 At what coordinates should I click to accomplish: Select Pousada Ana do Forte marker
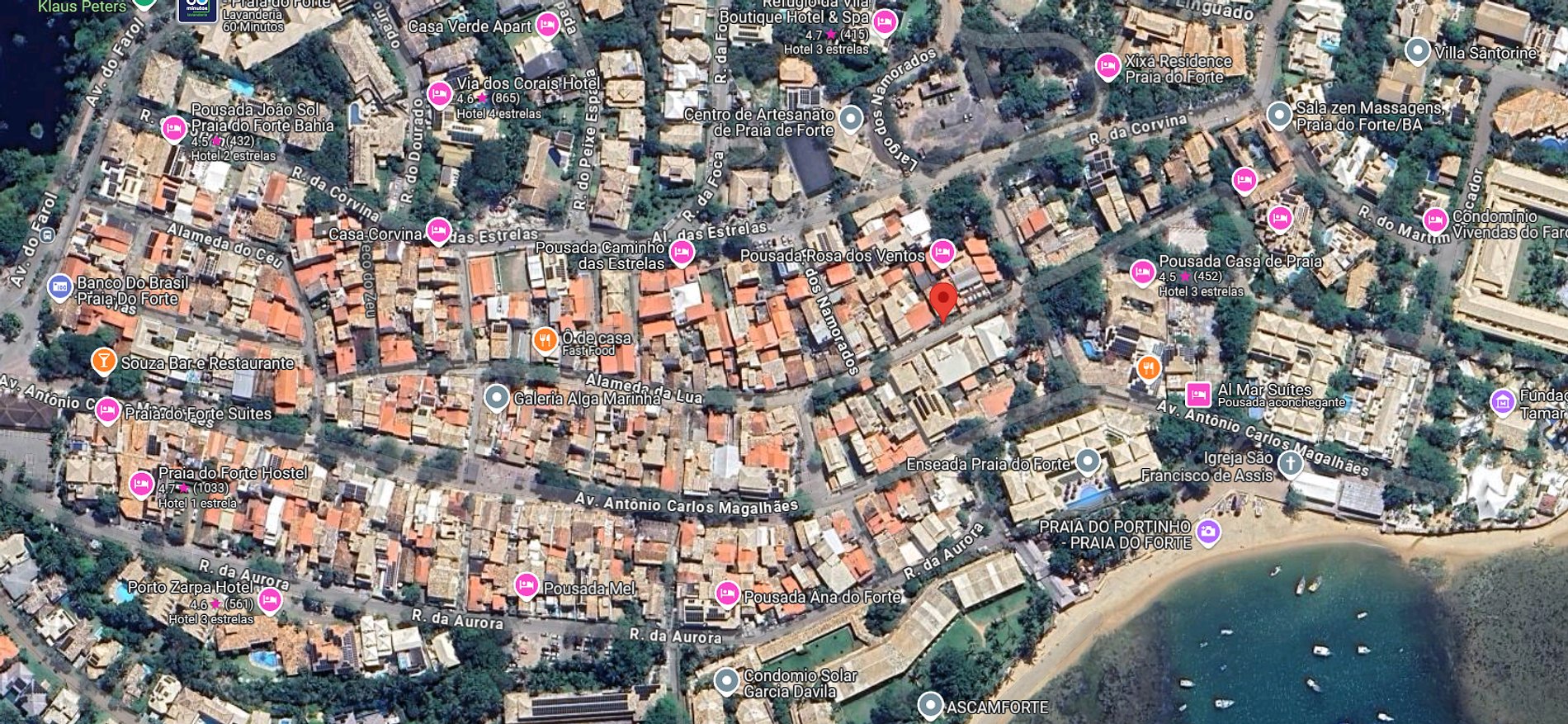(726, 593)
